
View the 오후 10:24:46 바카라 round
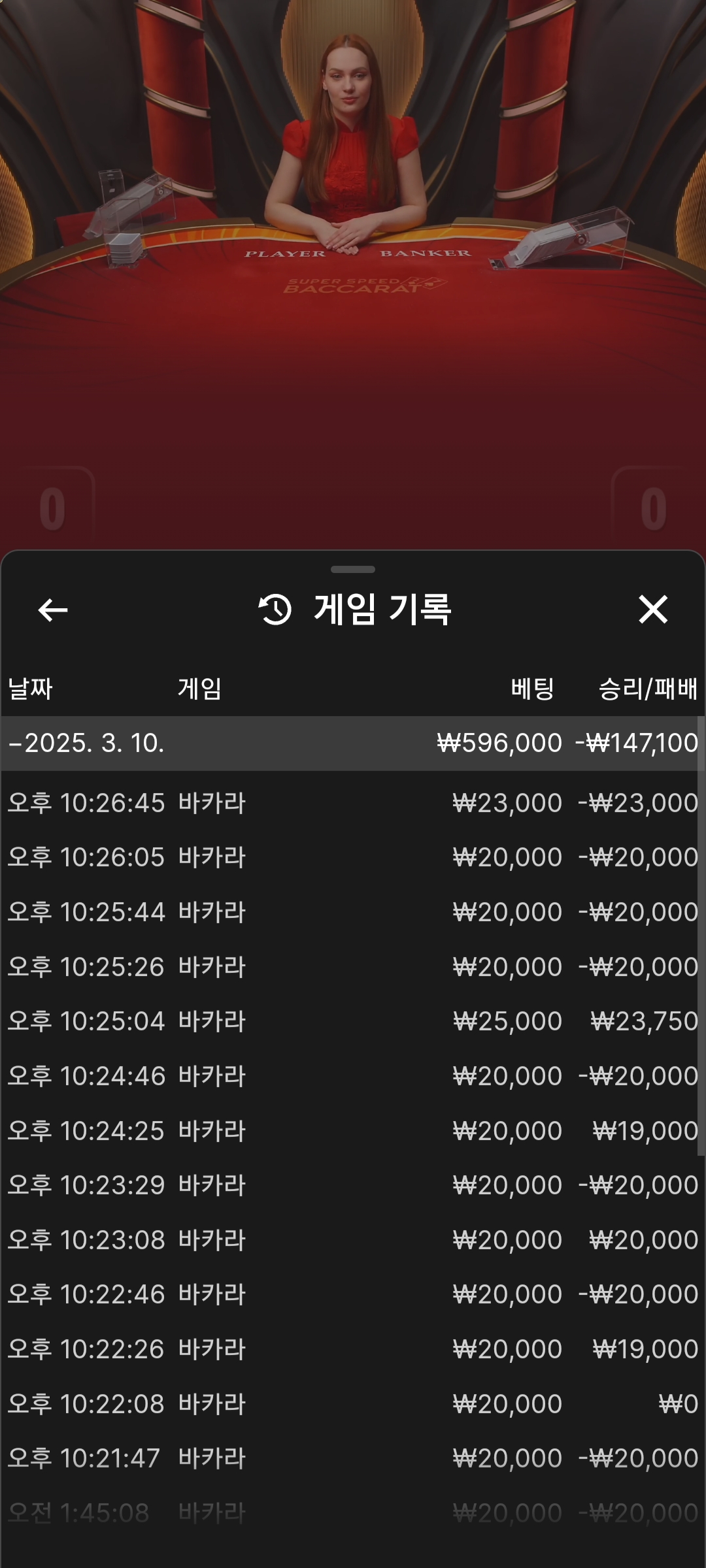click(x=353, y=1076)
